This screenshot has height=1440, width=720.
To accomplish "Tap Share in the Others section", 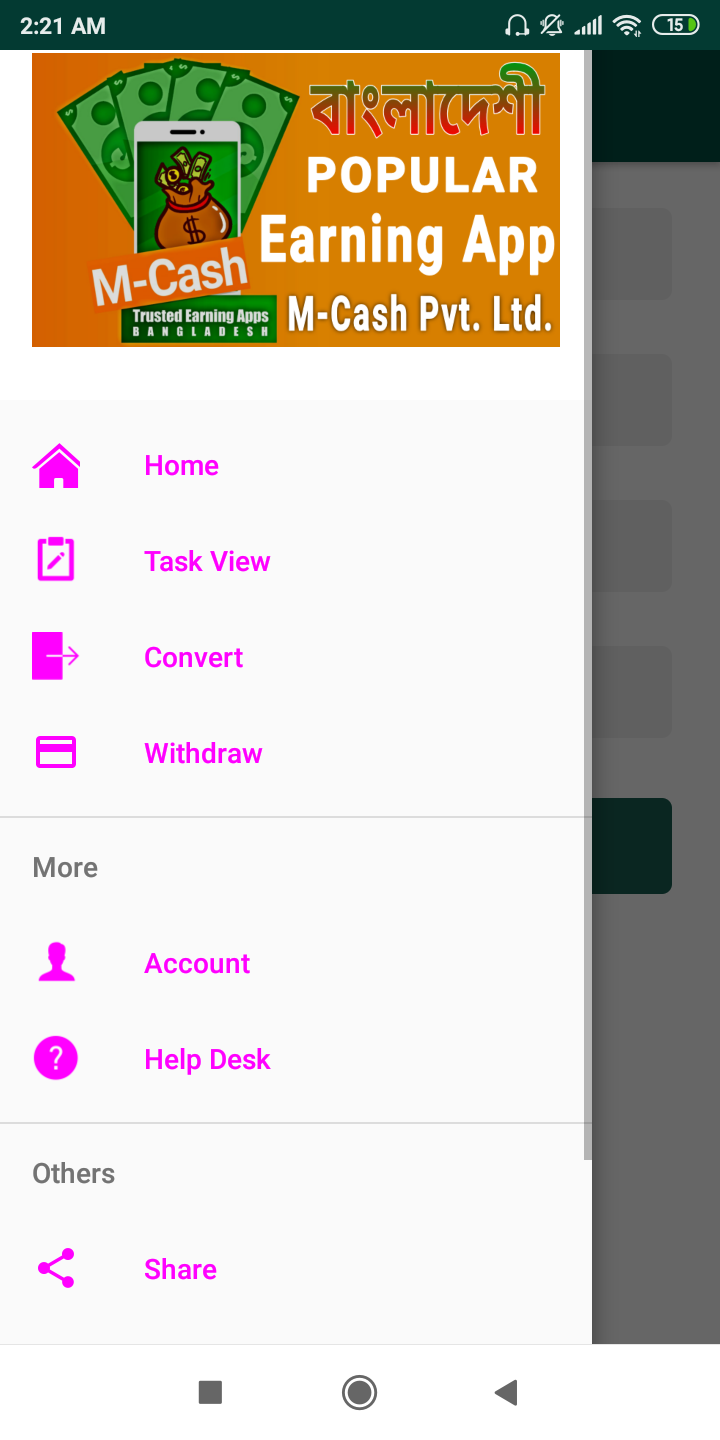I will point(180,1270).
